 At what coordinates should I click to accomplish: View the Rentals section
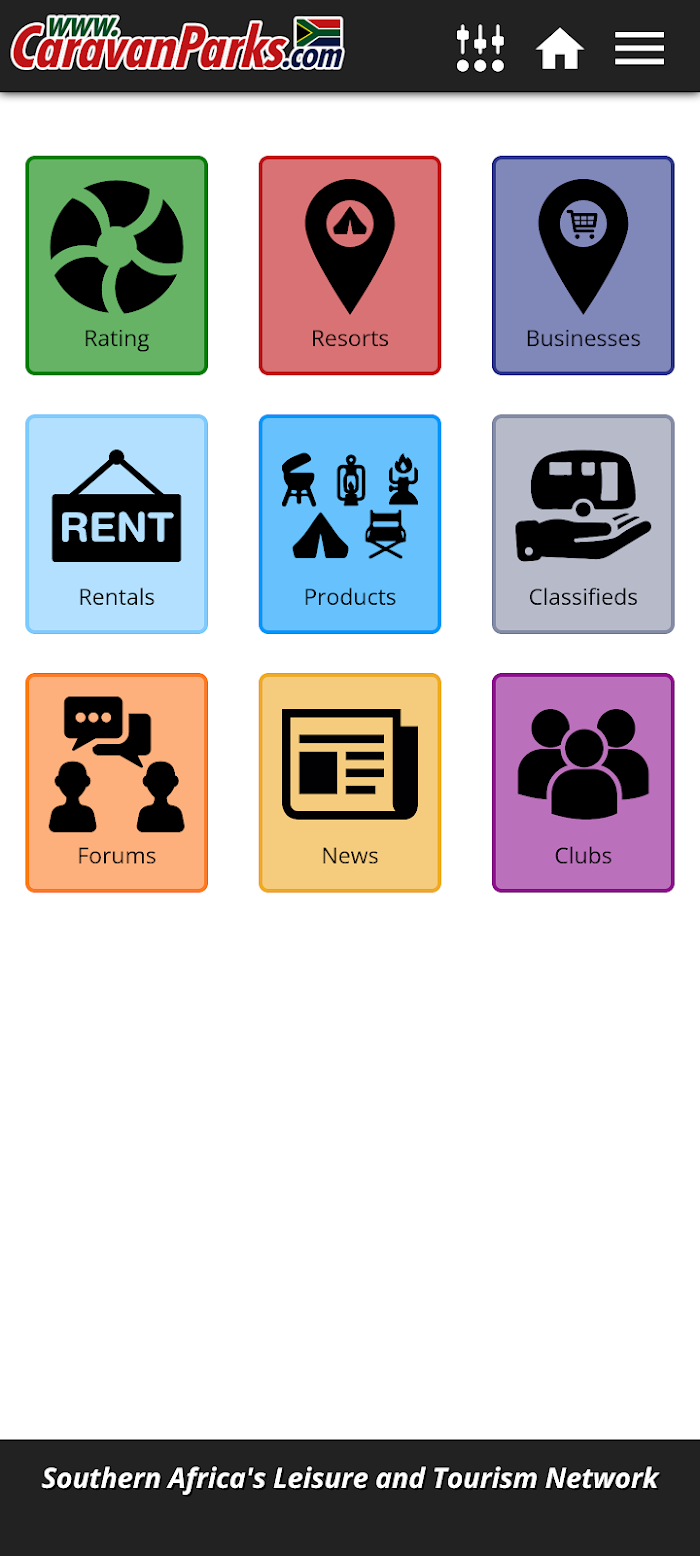117,524
